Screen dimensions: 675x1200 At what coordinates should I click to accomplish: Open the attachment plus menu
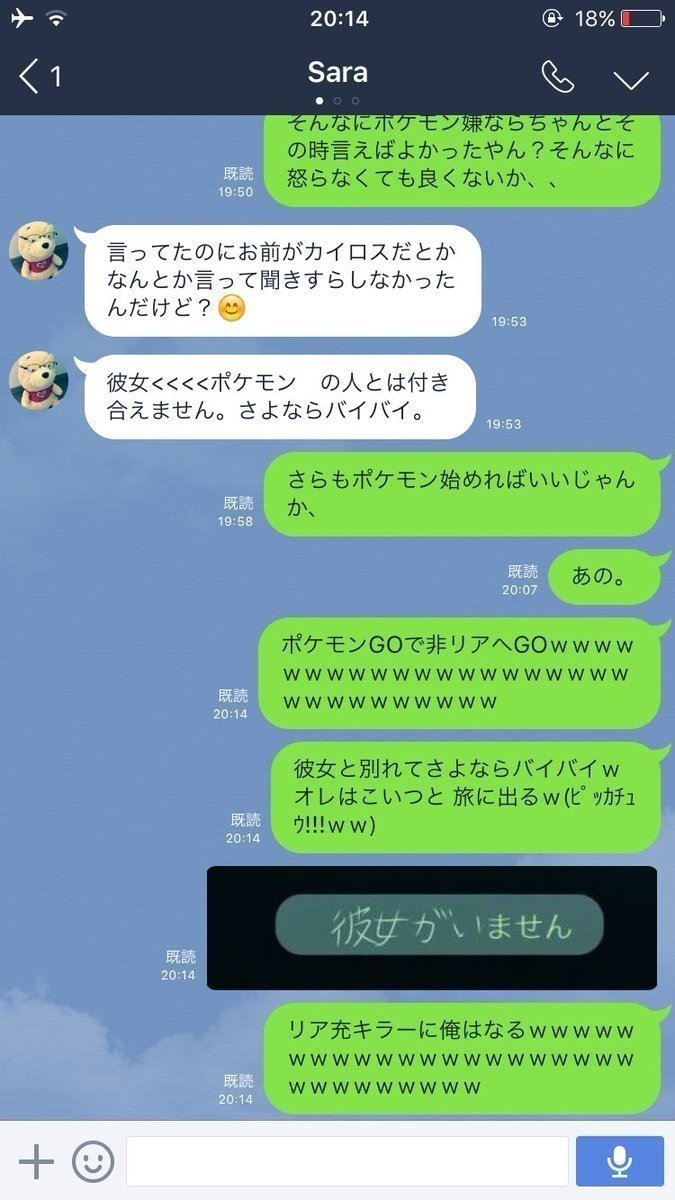pos(36,1162)
